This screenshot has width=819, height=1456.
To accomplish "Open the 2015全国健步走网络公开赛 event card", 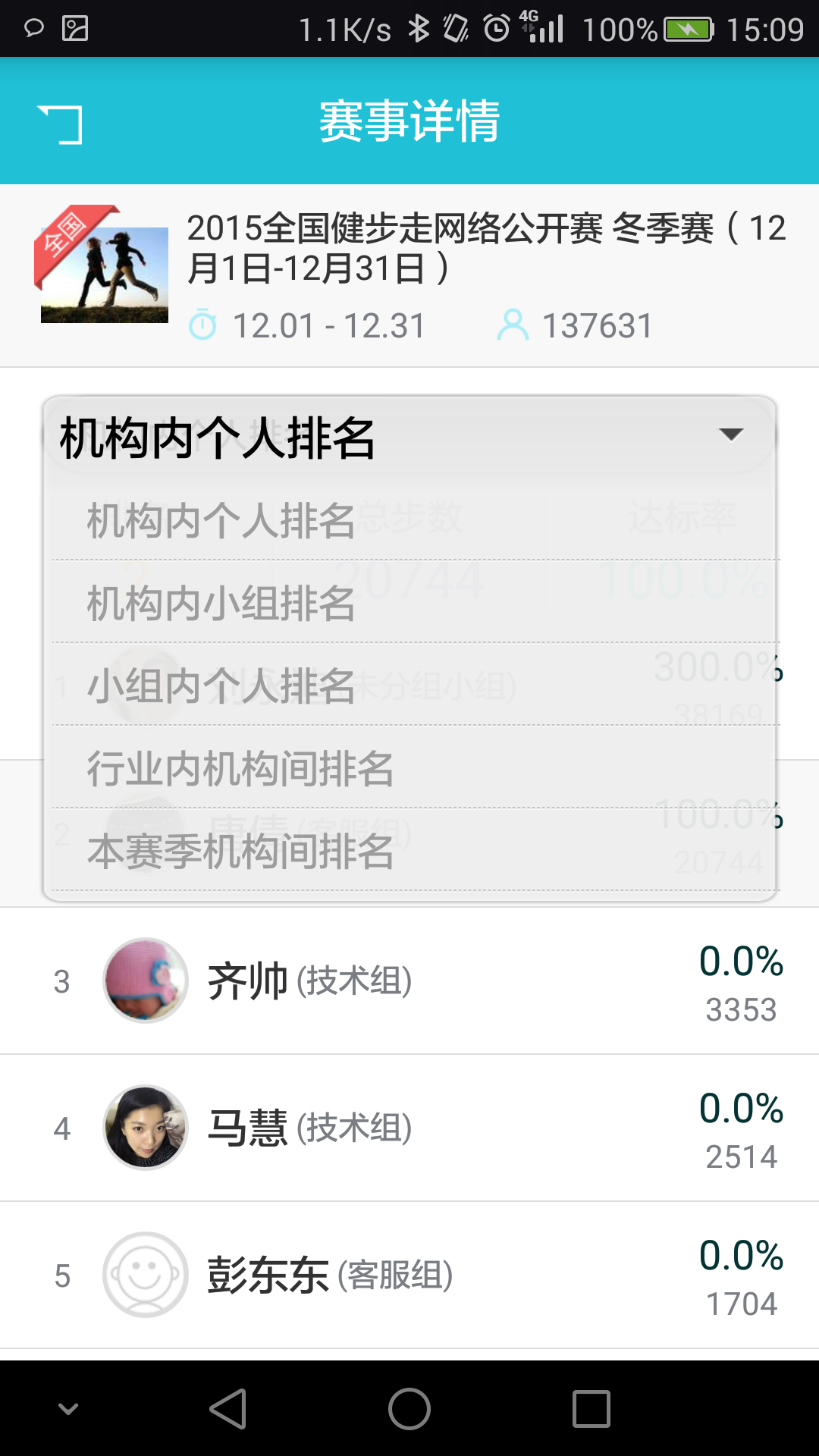I will (x=409, y=276).
